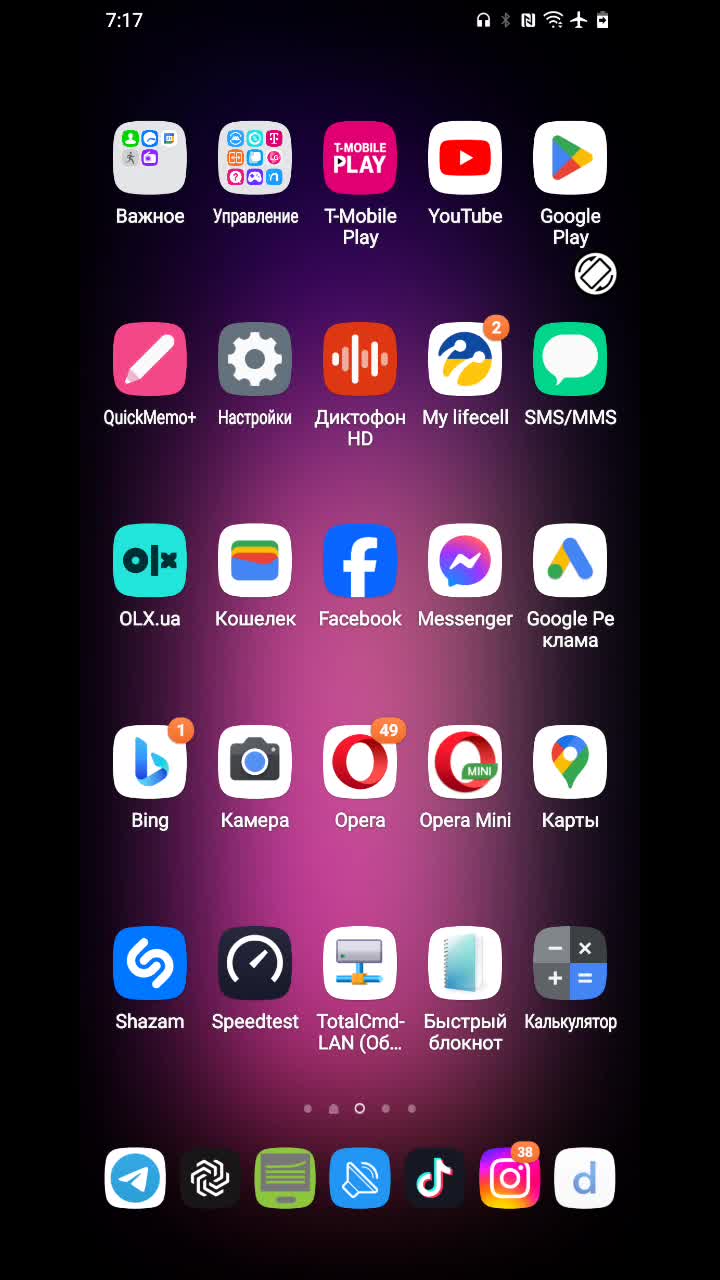This screenshot has width=720, height=1280.
Task: Launch T-Mobile Play app
Action: (x=360, y=158)
